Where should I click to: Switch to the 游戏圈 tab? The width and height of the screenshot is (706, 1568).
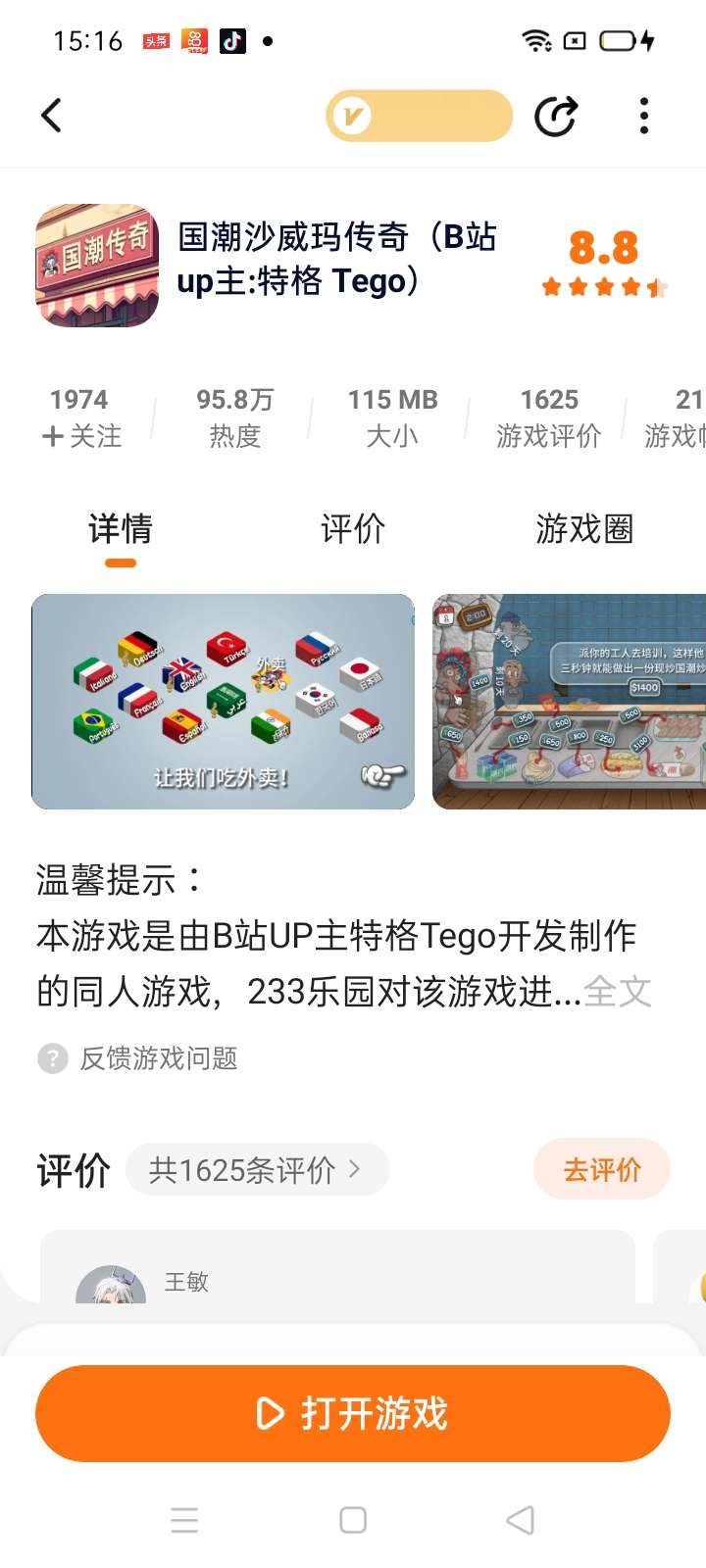point(584,529)
